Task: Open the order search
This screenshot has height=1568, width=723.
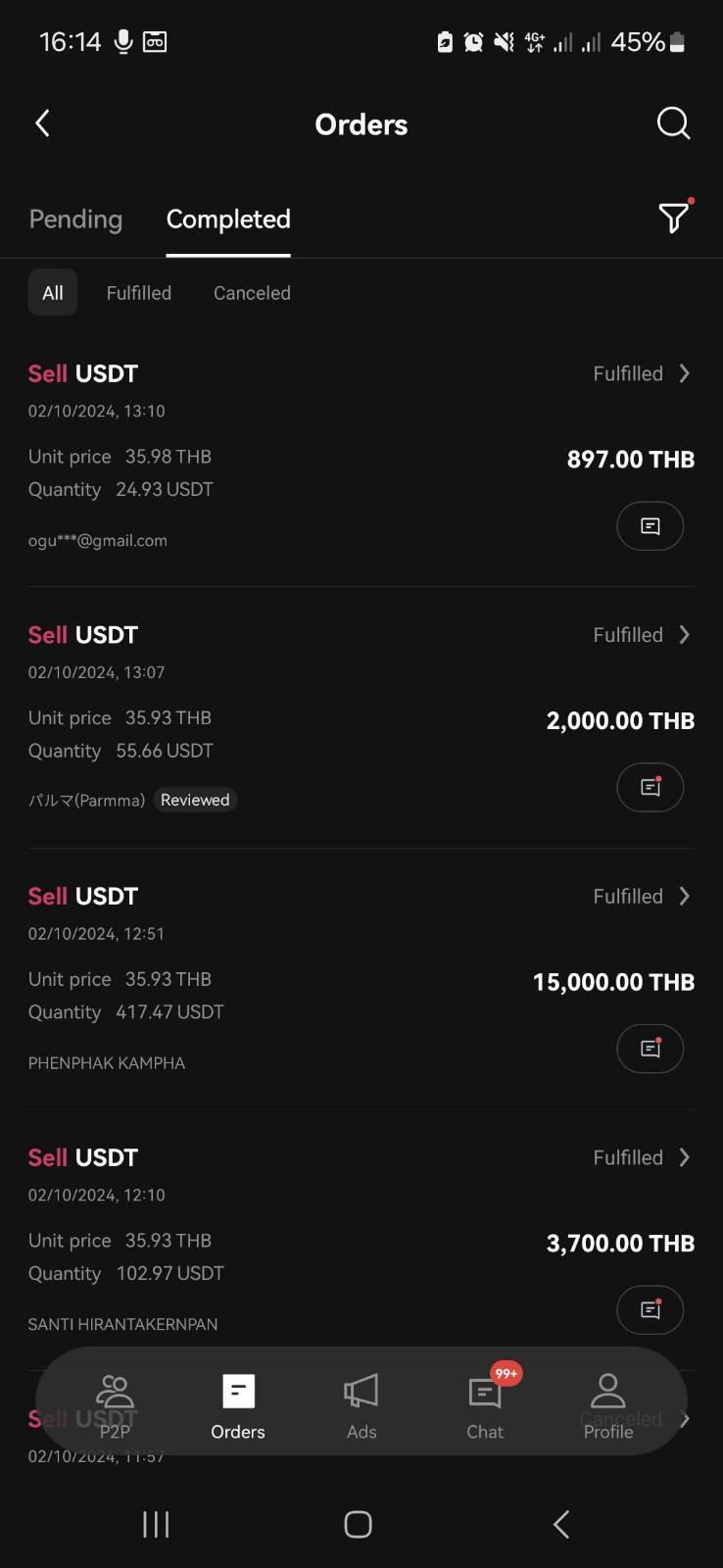Action: (x=673, y=123)
